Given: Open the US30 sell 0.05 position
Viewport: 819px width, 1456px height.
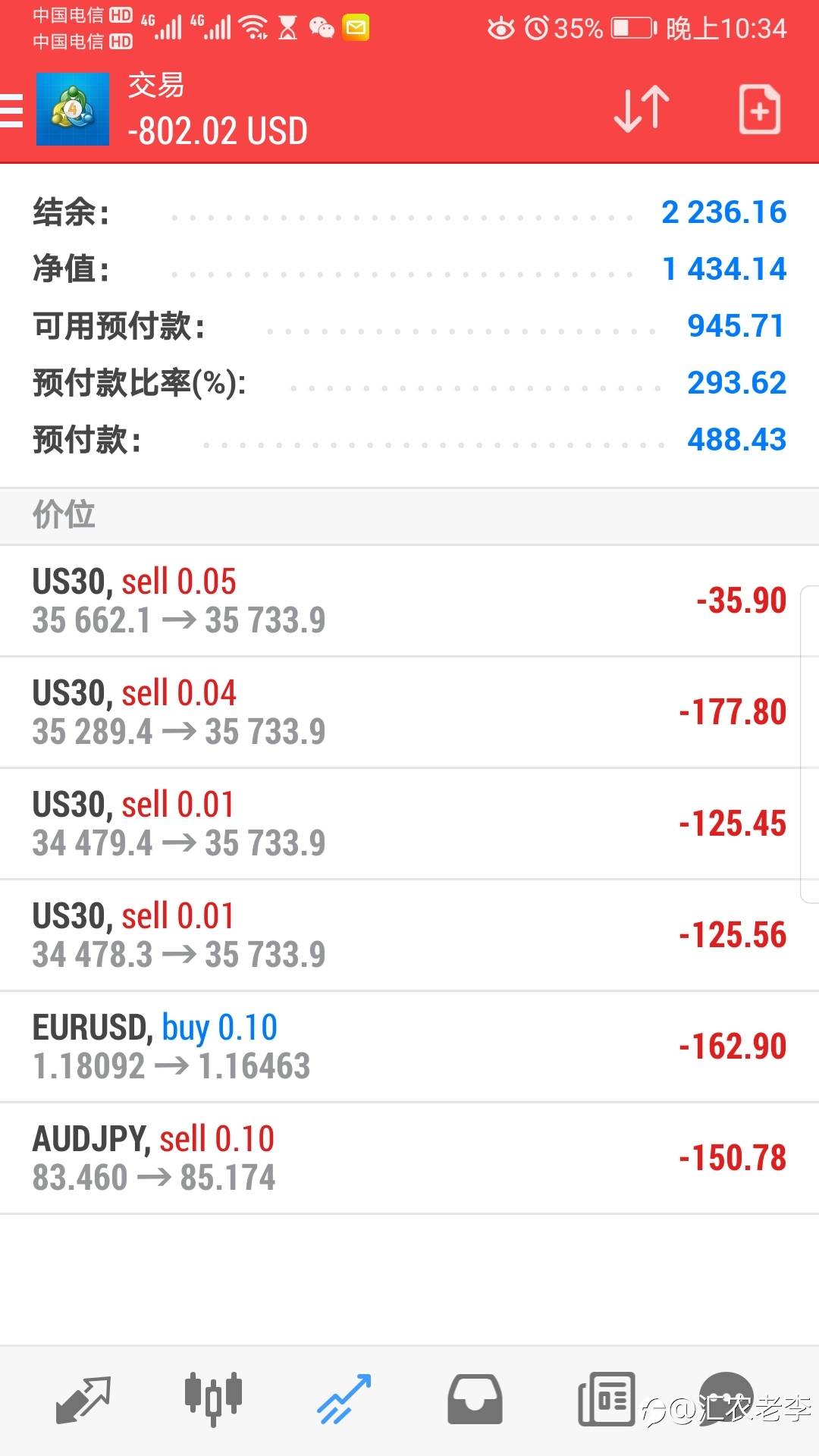Looking at the screenshot, I should point(409,601).
